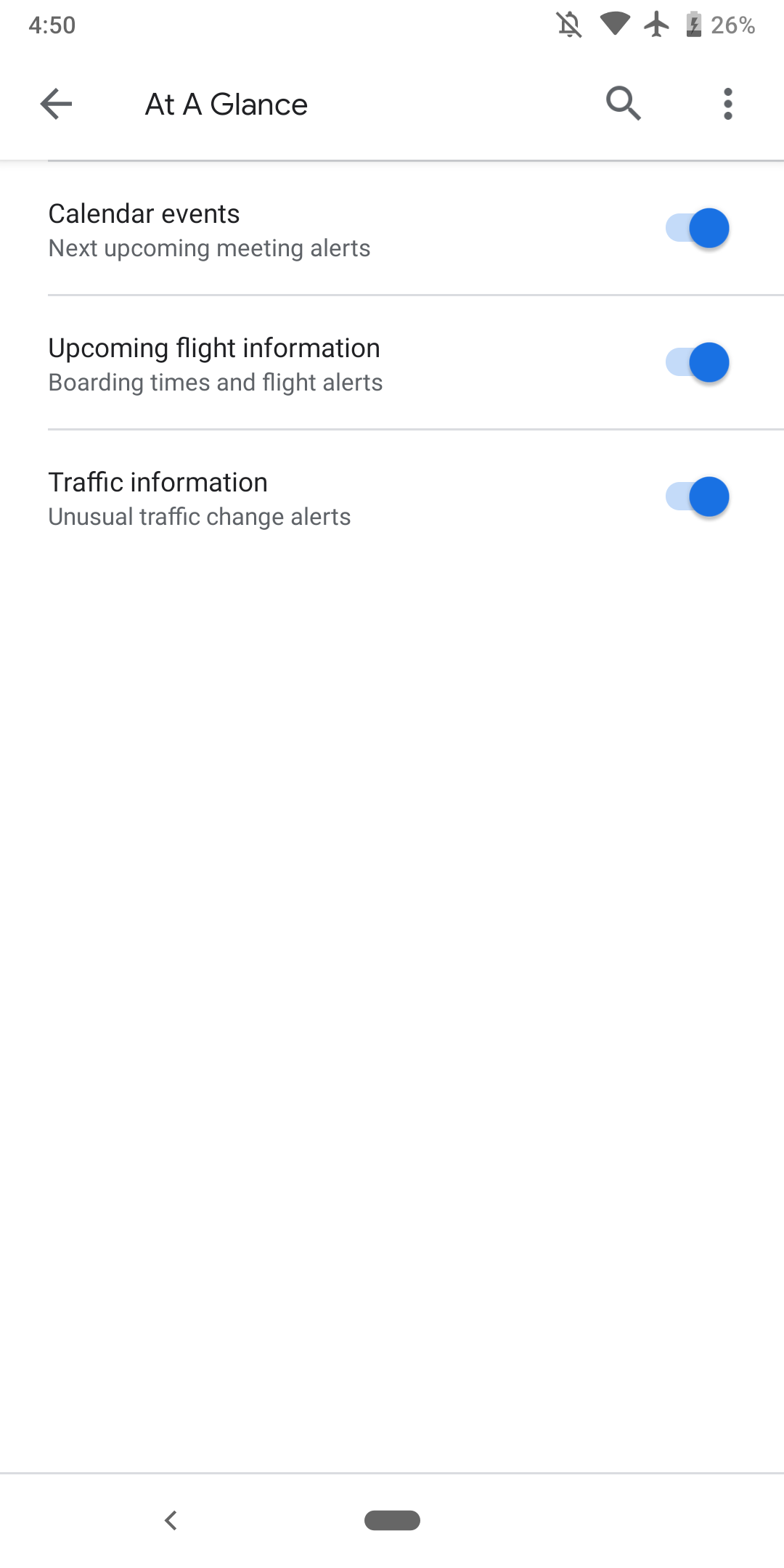The width and height of the screenshot is (784, 1568).
Task: Open the three-dot overflow menu
Action: pos(727,104)
